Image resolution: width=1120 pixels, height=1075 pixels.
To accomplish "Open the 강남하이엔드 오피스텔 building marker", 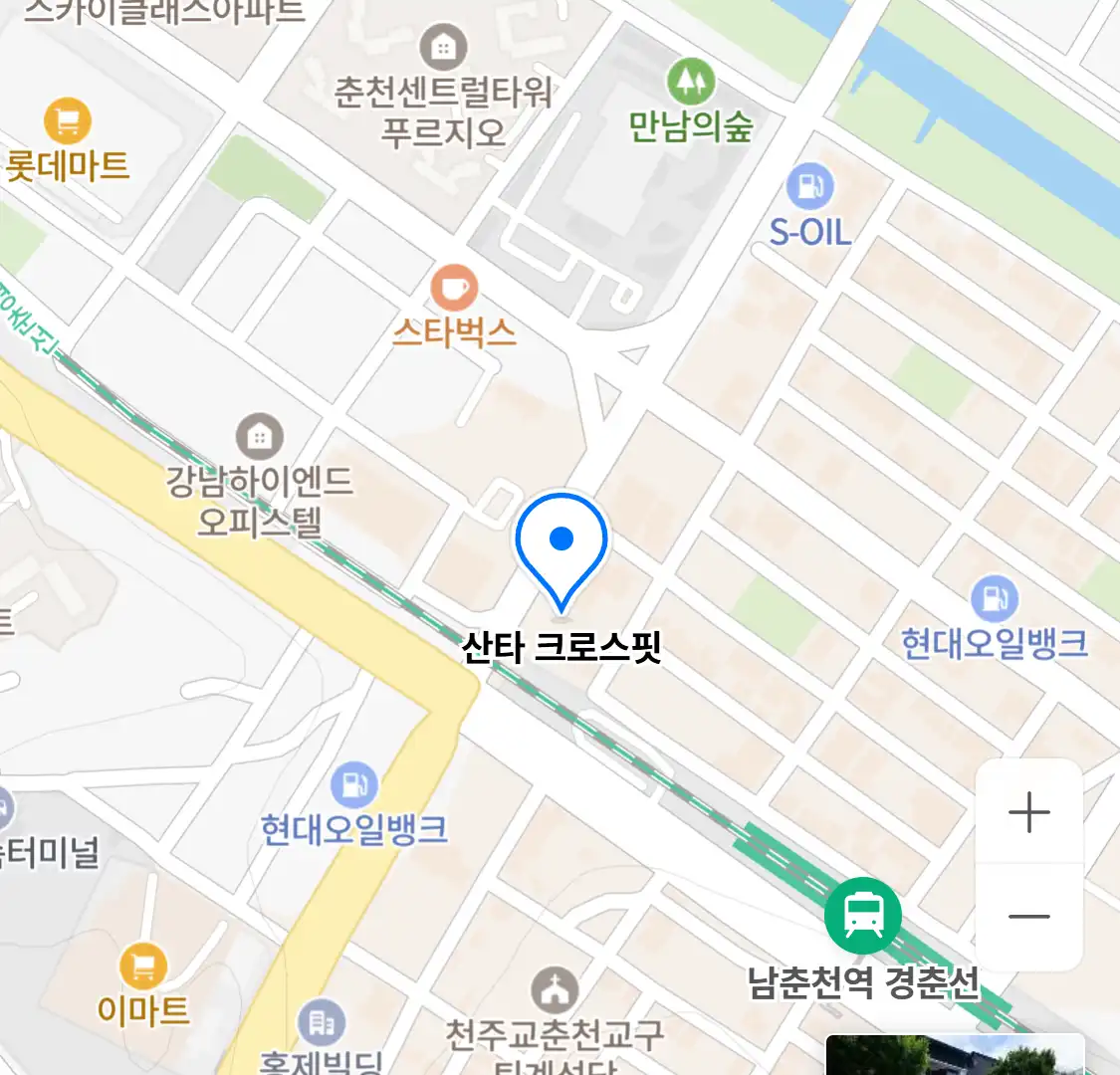I will point(260,436).
